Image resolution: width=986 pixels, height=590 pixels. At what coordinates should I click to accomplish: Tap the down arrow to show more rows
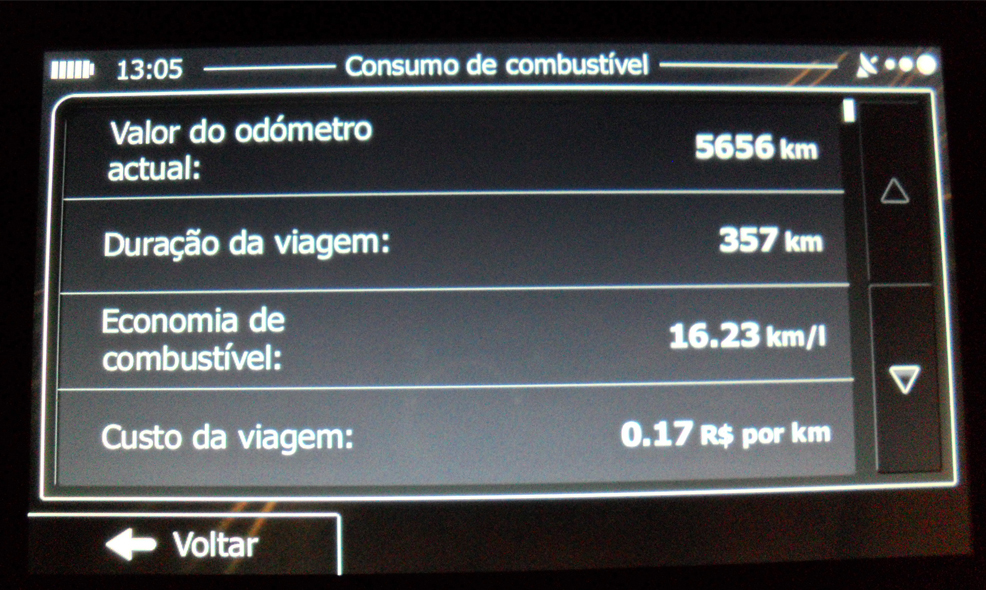click(x=904, y=380)
